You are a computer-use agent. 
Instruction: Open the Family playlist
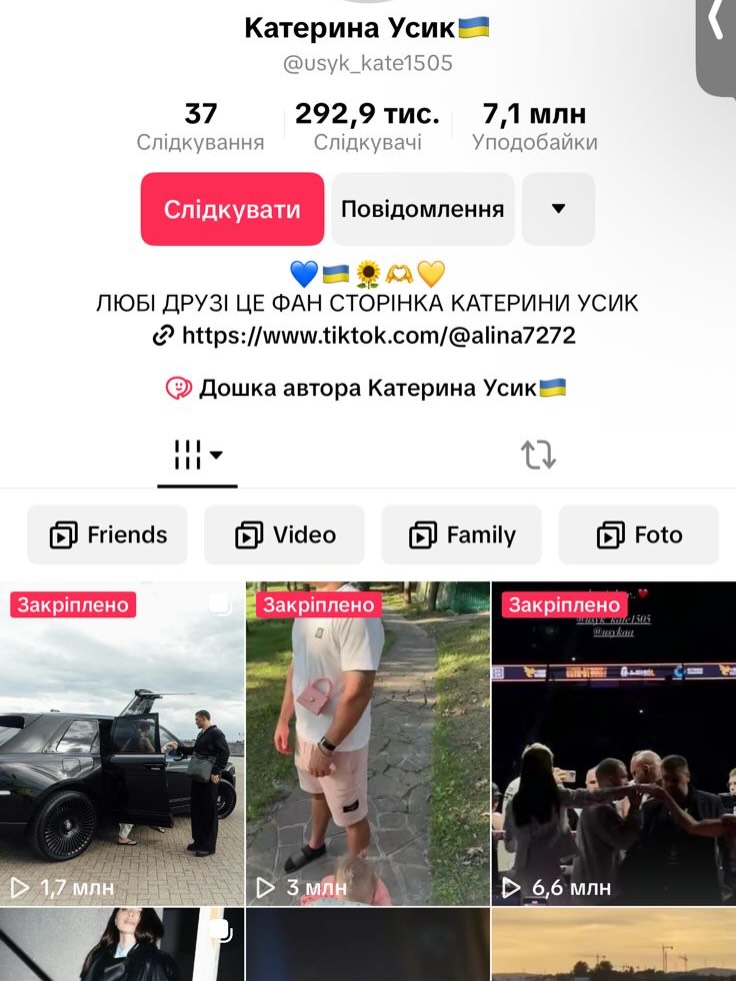(x=462, y=535)
